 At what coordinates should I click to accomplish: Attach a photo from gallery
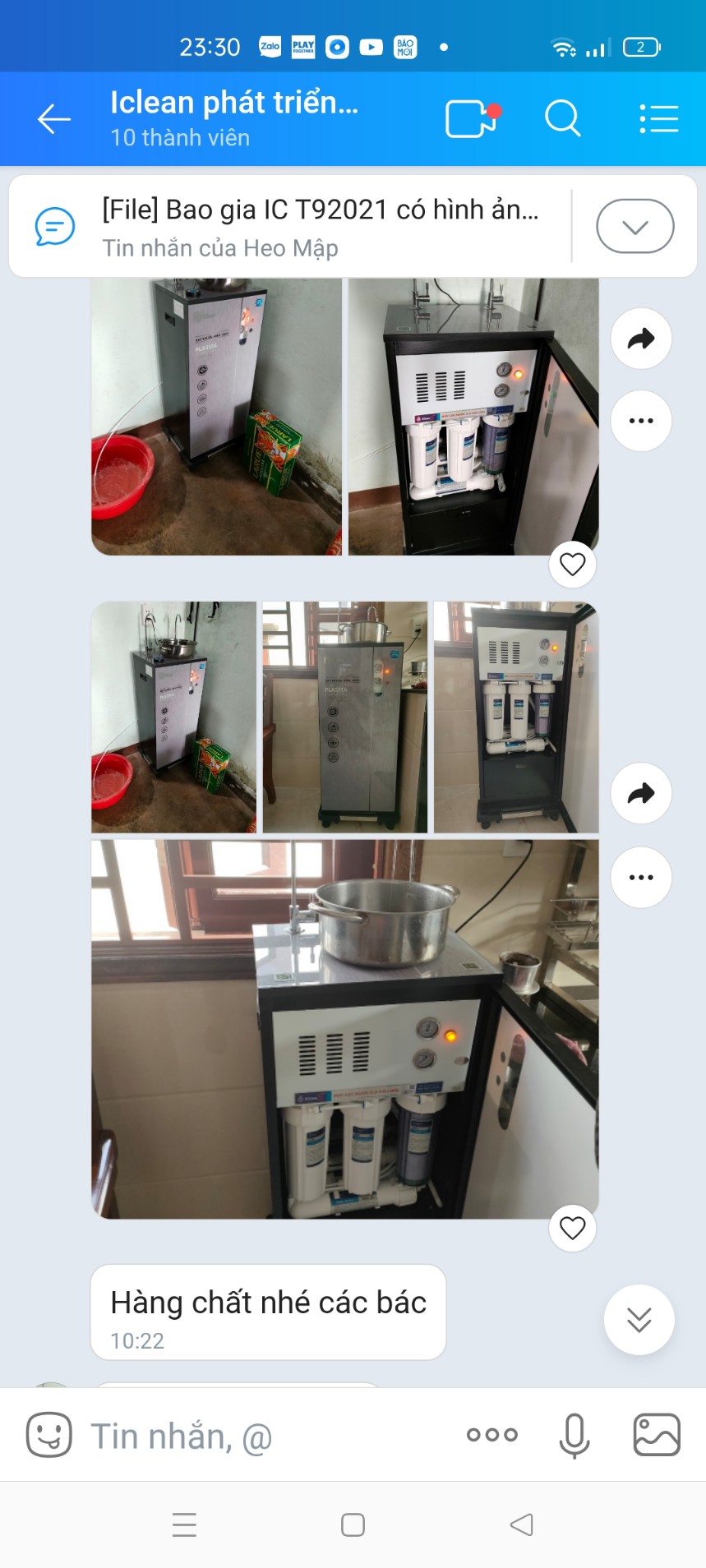click(x=656, y=1435)
